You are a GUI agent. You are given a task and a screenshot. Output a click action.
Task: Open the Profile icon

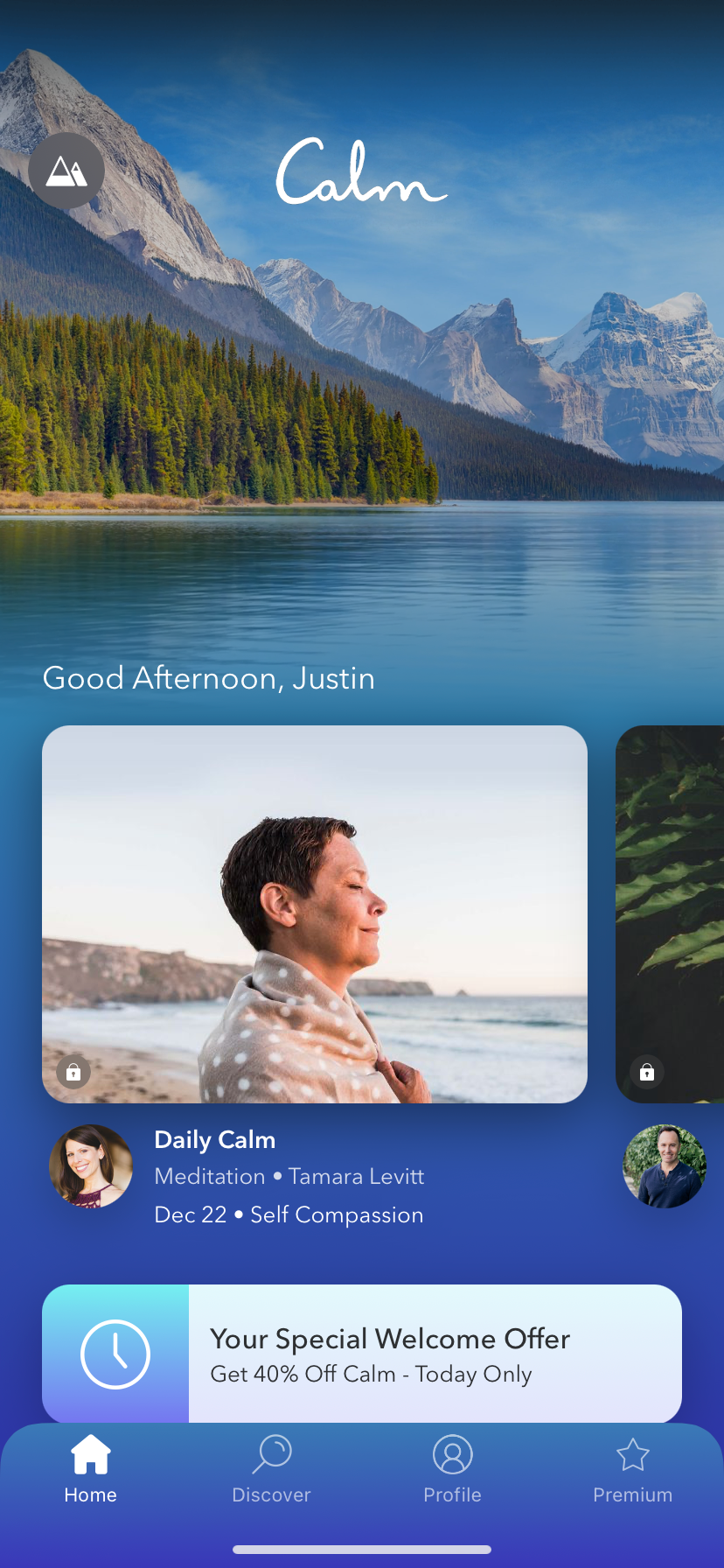coord(452,1452)
